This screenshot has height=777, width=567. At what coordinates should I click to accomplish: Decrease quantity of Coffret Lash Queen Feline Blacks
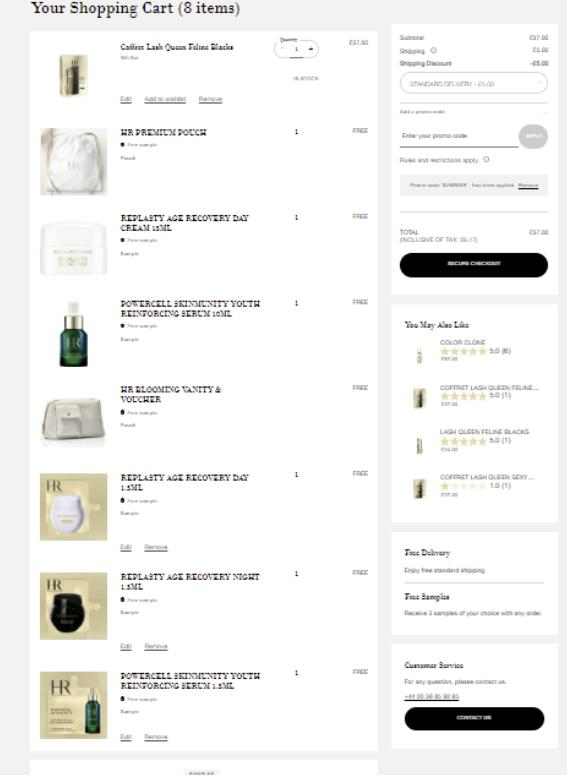[283, 49]
